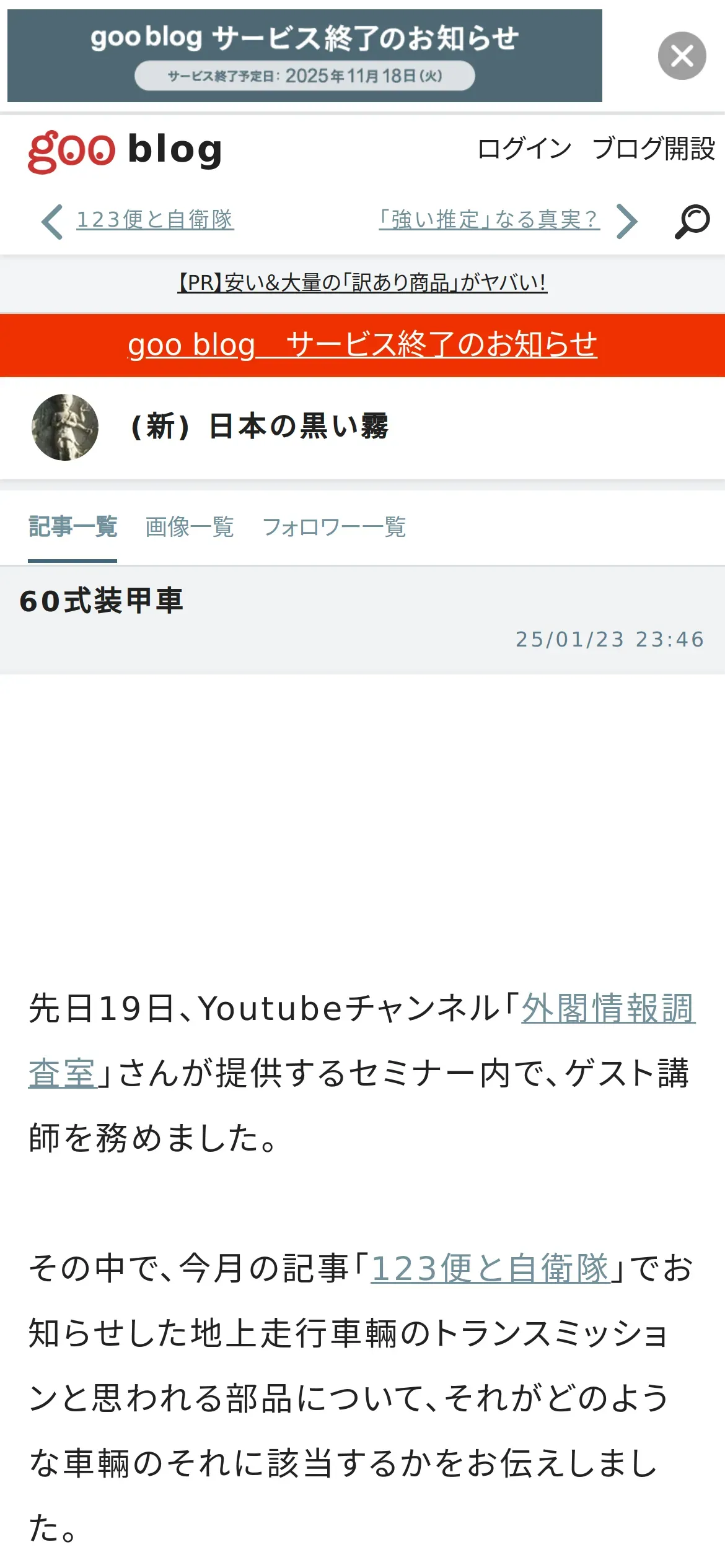Image resolution: width=725 pixels, height=1568 pixels.
Task: Open ブログ開設 to create a blog
Action: (x=654, y=149)
